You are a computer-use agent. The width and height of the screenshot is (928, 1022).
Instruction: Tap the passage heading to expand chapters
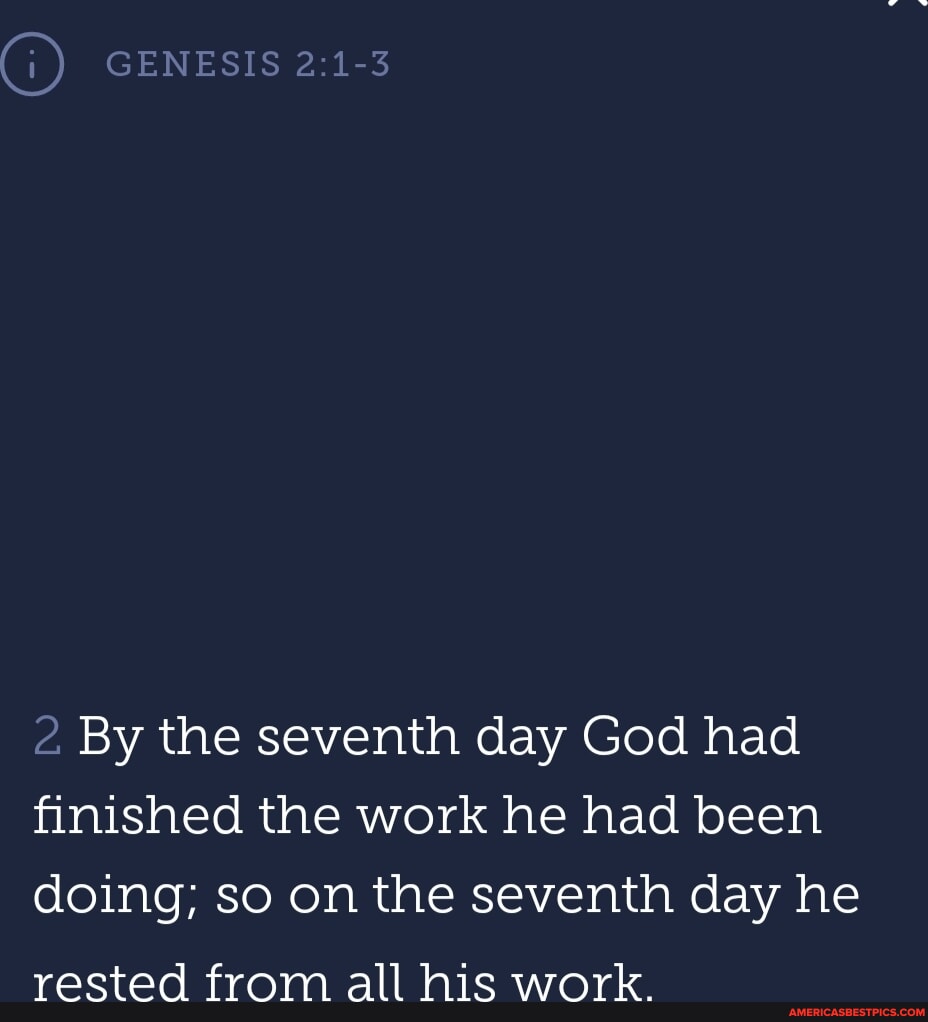pyautogui.click(x=247, y=63)
